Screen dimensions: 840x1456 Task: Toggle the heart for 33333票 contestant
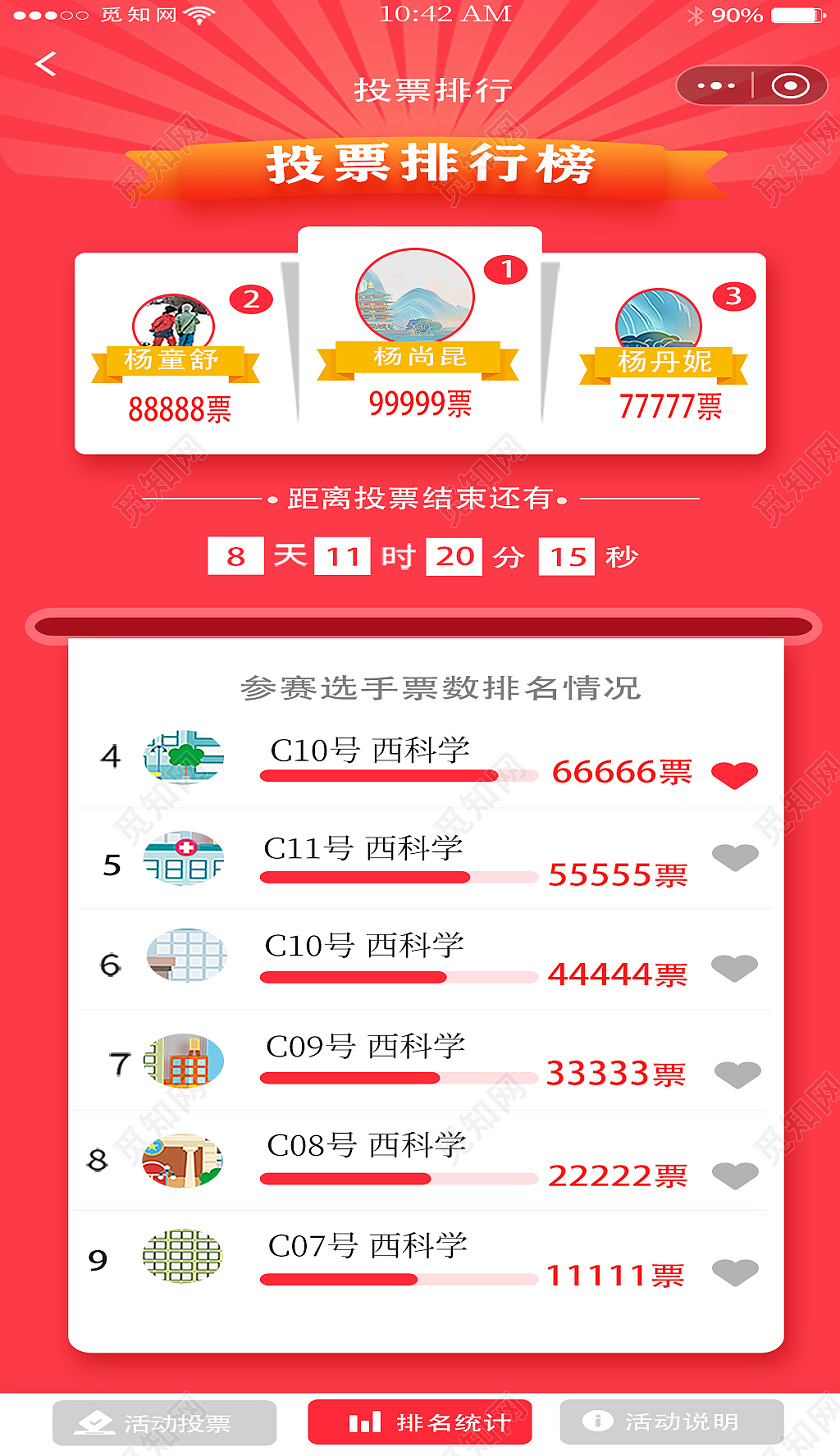[737, 1074]
